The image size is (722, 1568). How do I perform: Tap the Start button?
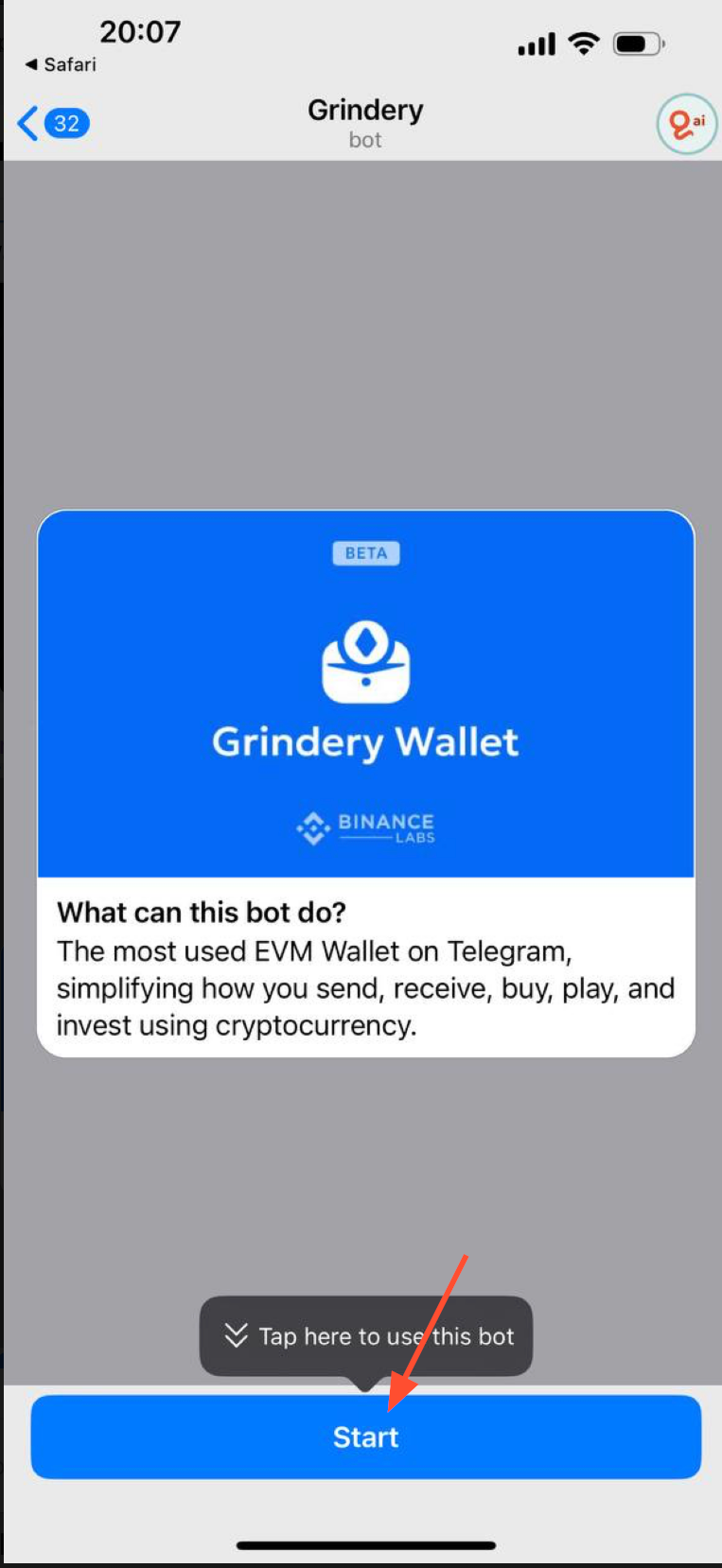pyautogui.click(x=365, y=1437)
